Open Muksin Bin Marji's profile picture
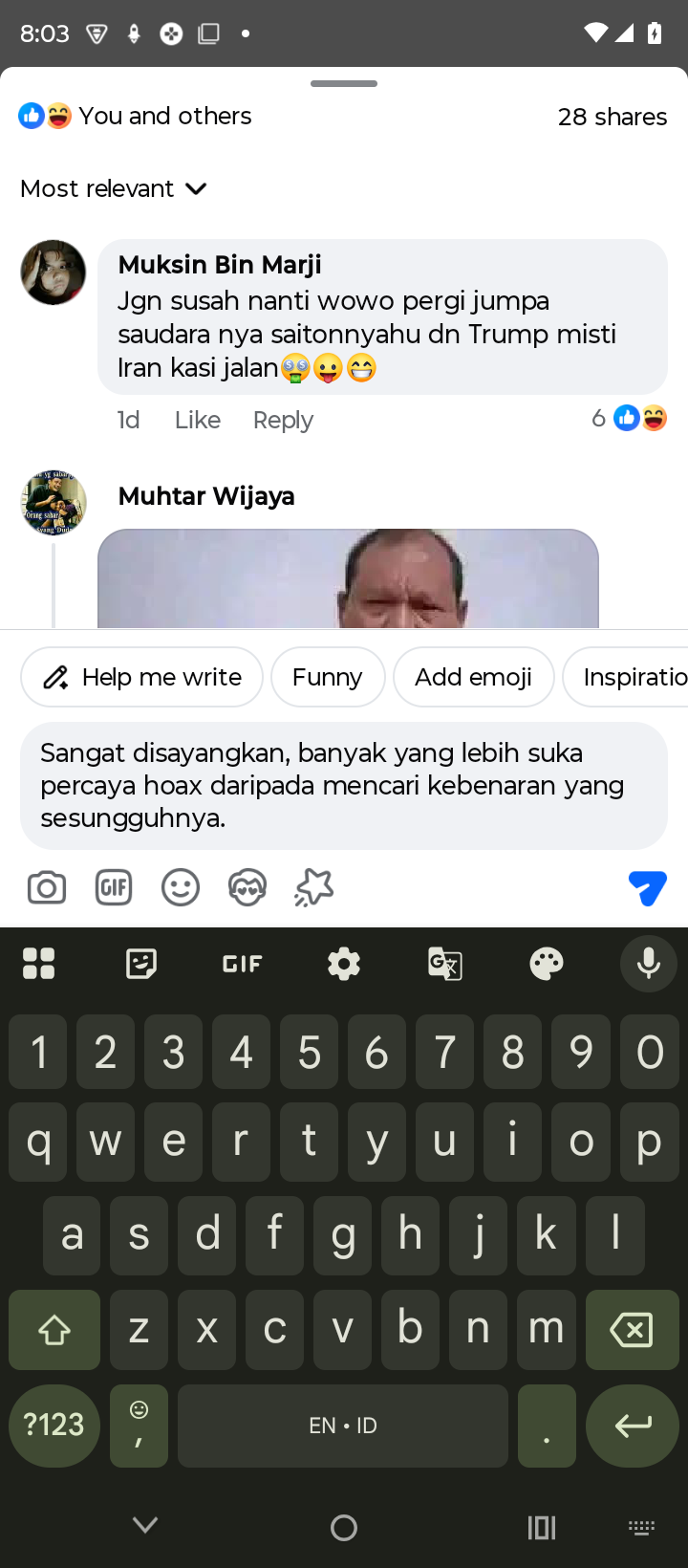Viewport: 688px width, 1568px height. coord(54,272)
